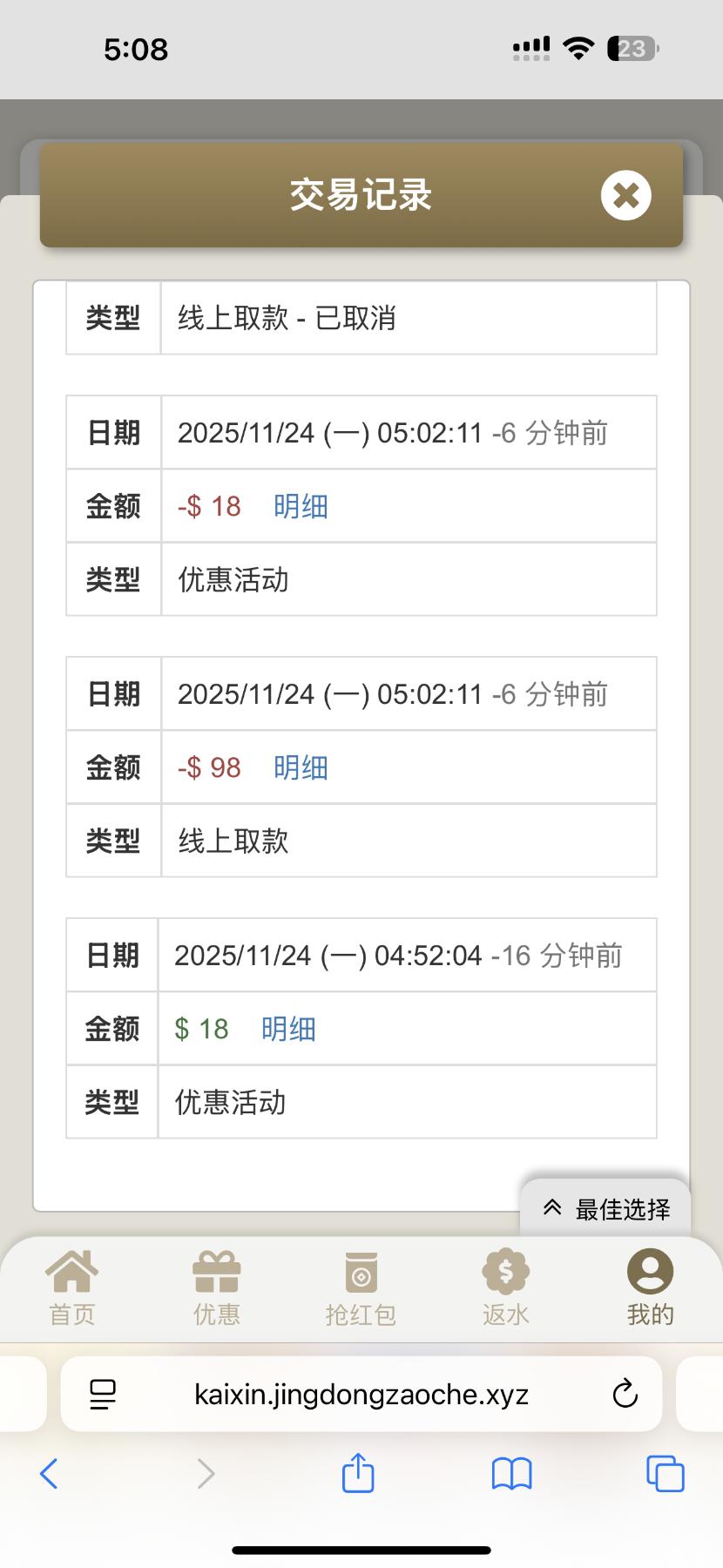Screen dimensions: 723x1568
Task: Select the 我的 tab
Action: [x=650, y=1288]
